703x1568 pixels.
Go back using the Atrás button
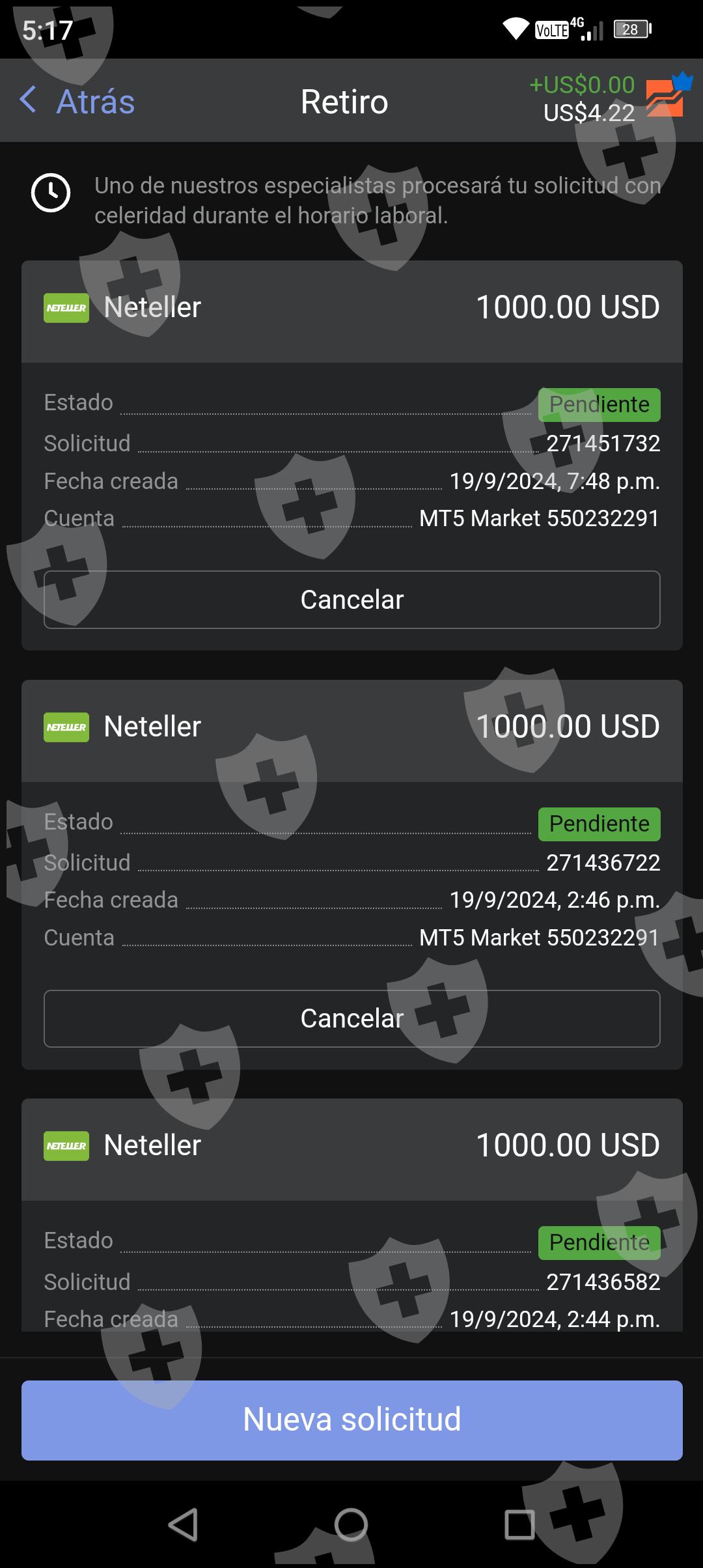pyautogui.click(x=78, y=102)
